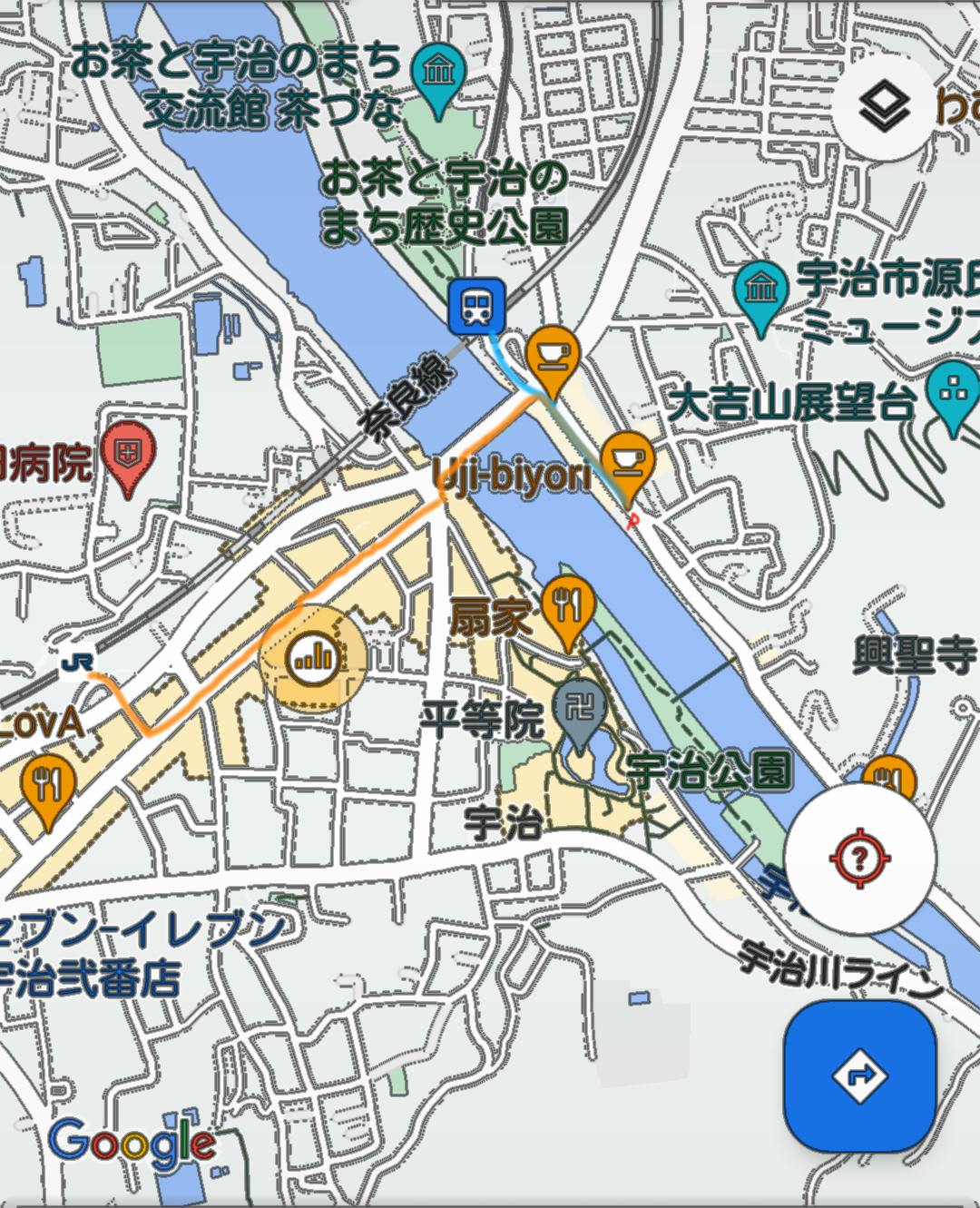Select the busy-area chart marker

click(x=313, y=658)
